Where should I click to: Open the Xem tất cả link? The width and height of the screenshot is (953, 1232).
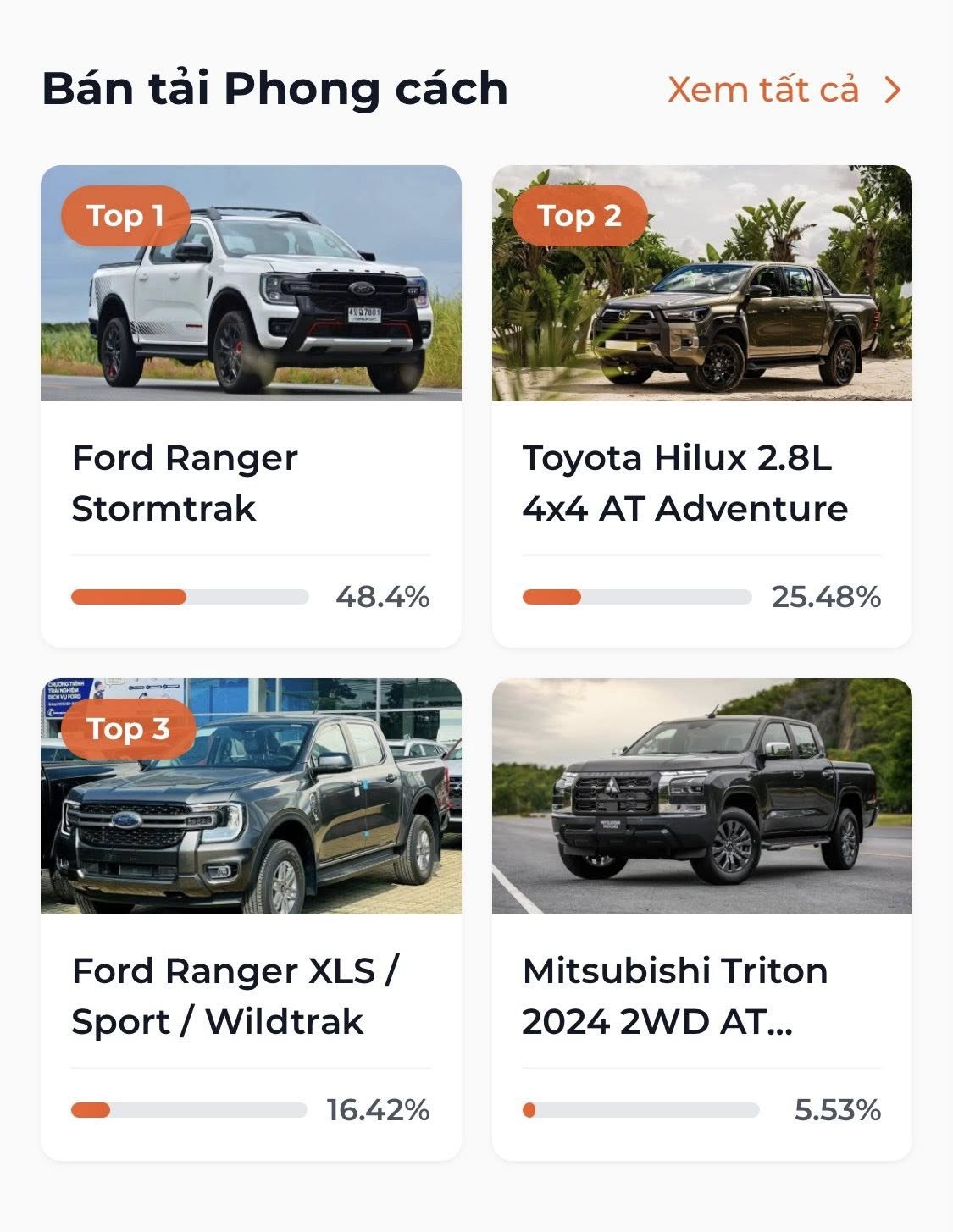tap(783, 90)
